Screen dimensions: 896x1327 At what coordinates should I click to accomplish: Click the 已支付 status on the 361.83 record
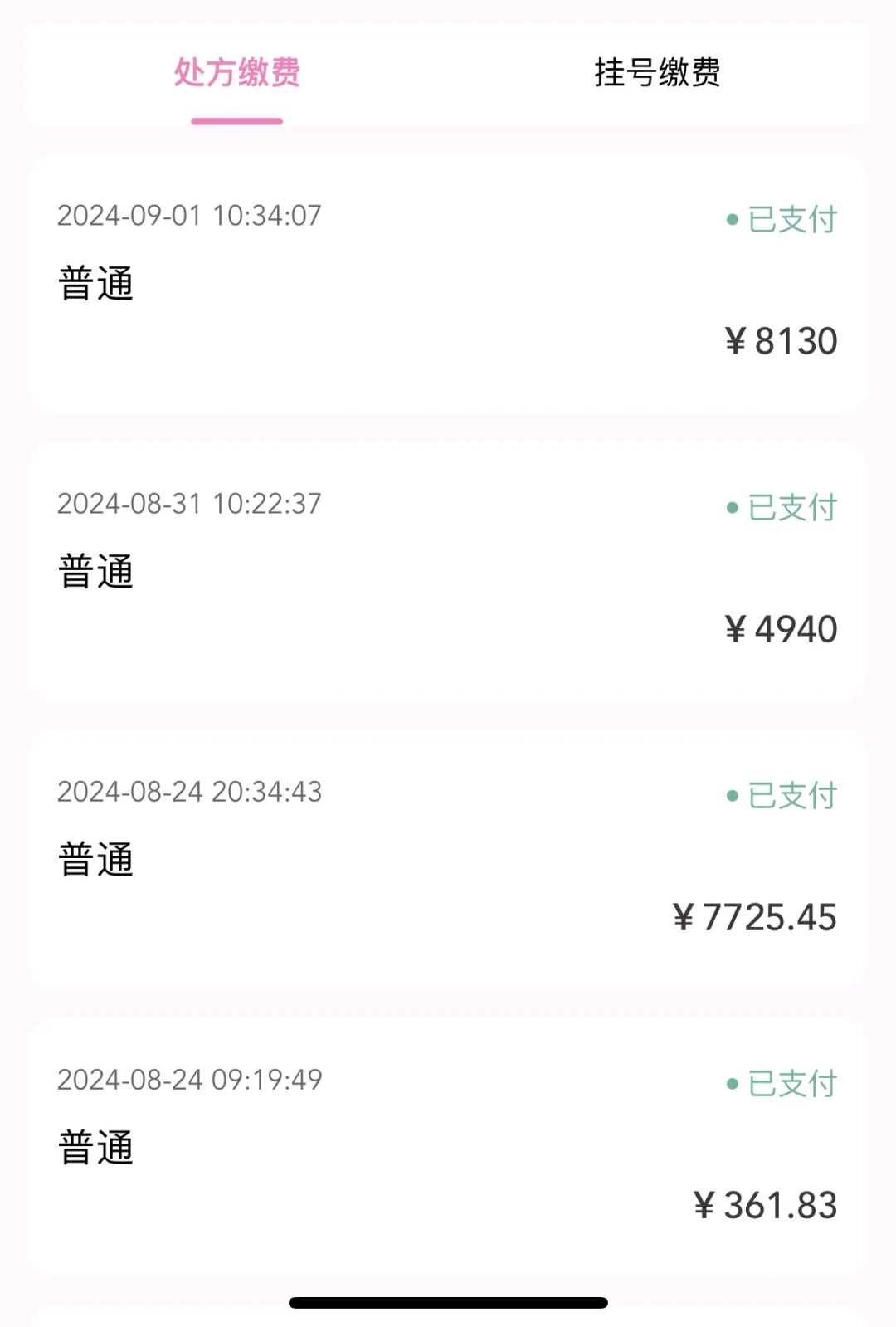(x=788, y=1080)
